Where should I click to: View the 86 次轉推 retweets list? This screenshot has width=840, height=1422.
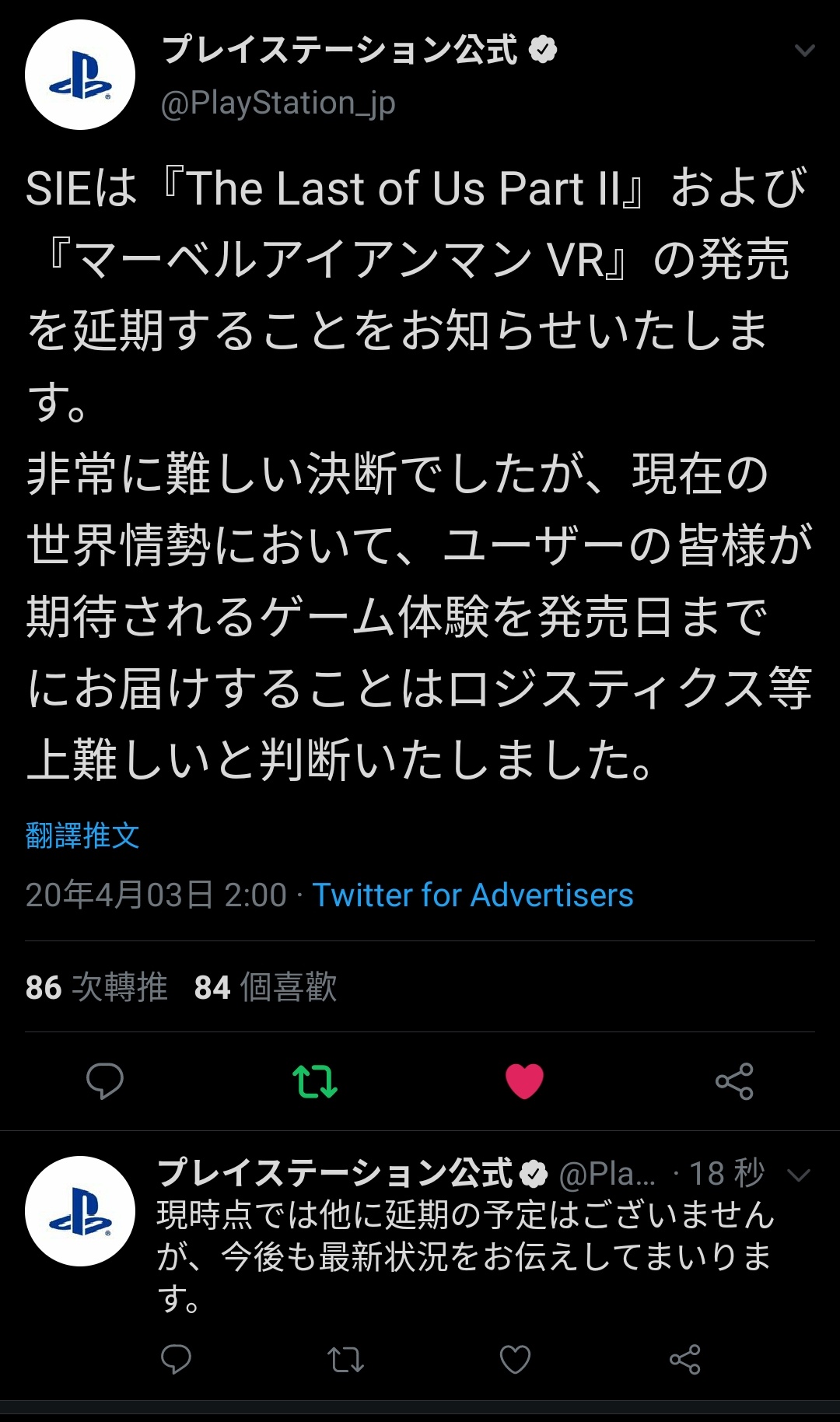(x=96, y=986)
